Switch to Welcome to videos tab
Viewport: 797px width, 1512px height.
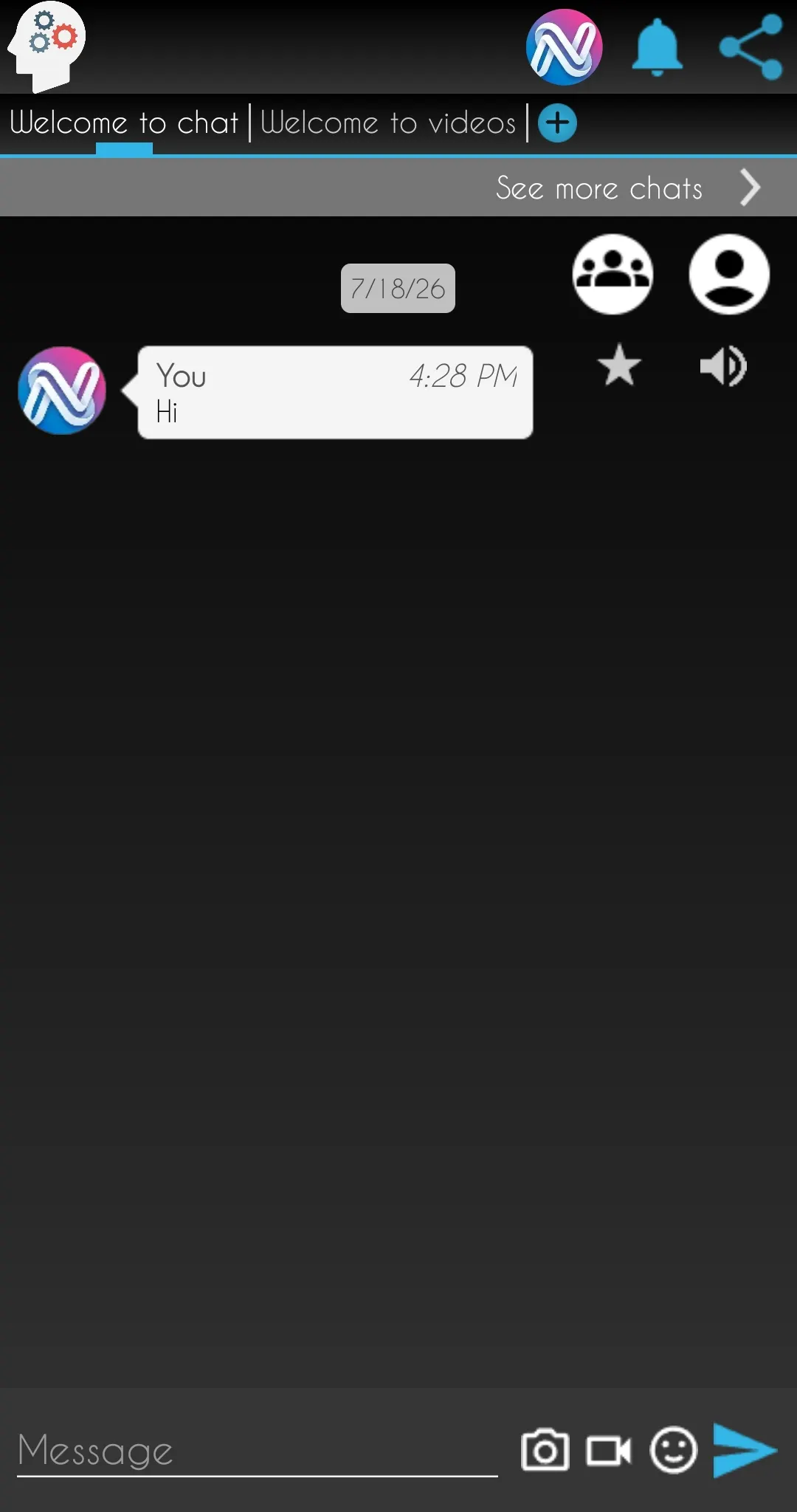388,123
